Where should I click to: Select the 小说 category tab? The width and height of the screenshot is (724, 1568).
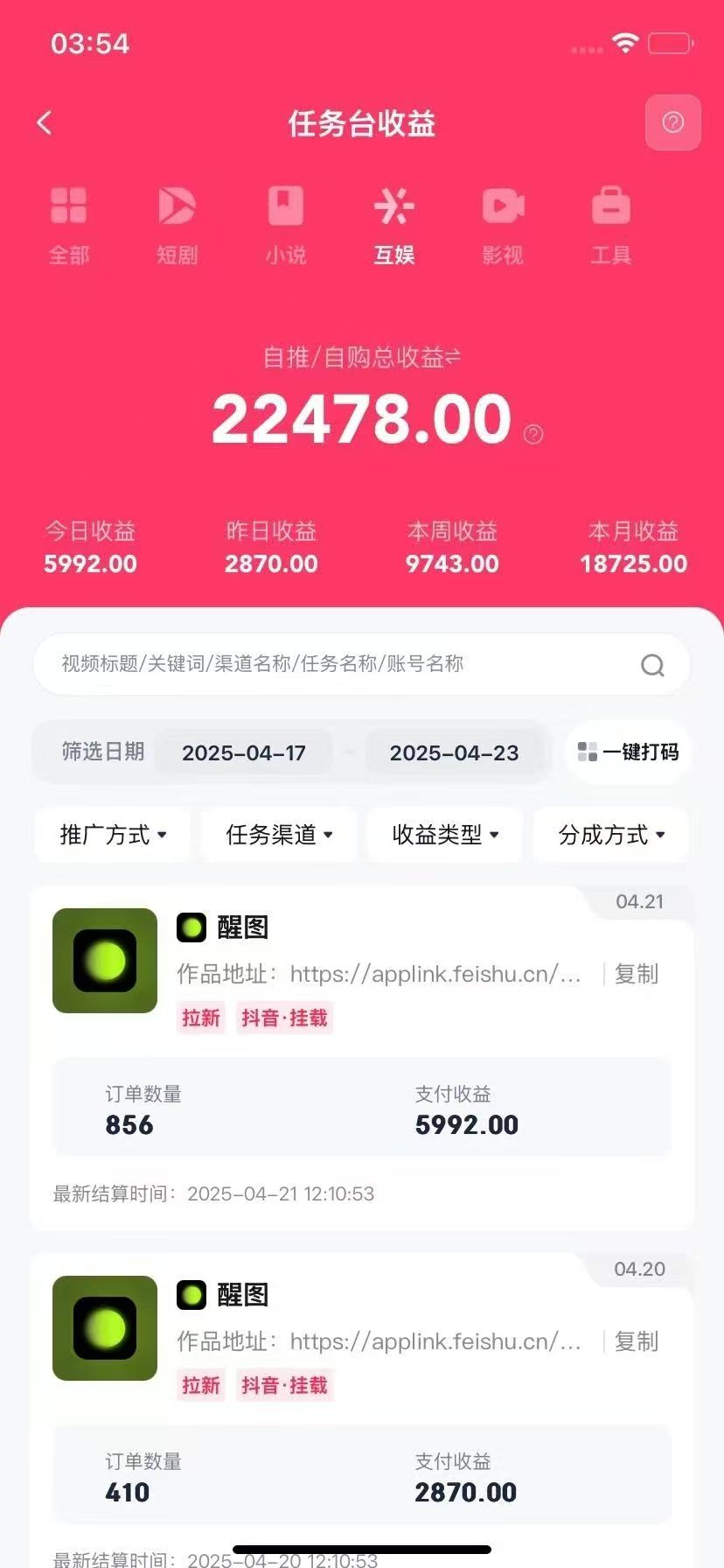(x=286, y=226)
